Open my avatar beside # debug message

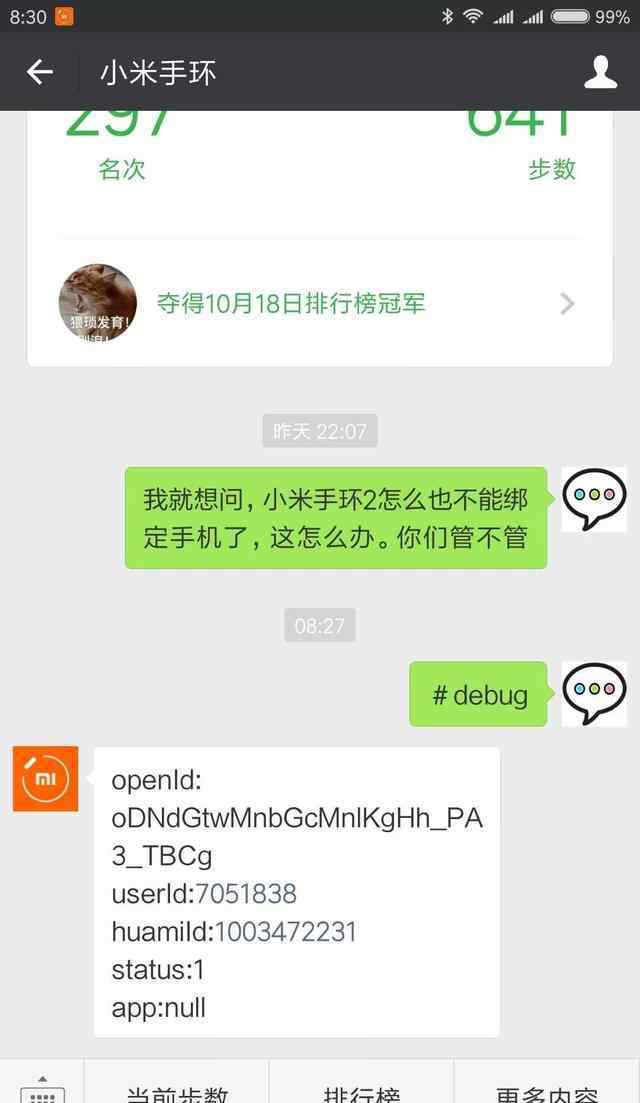coord(594,693)
